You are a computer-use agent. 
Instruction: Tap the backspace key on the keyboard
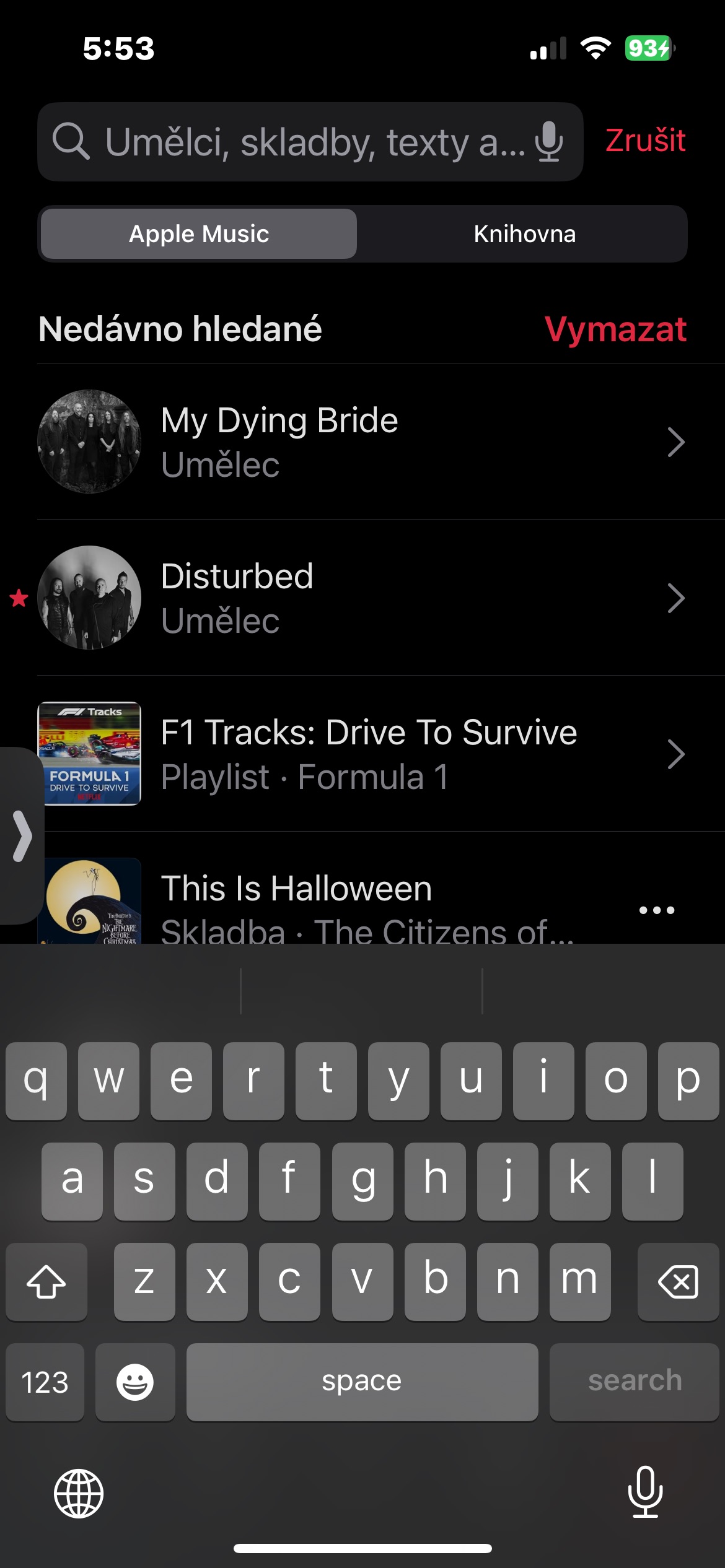click(x=678, y=1281)
